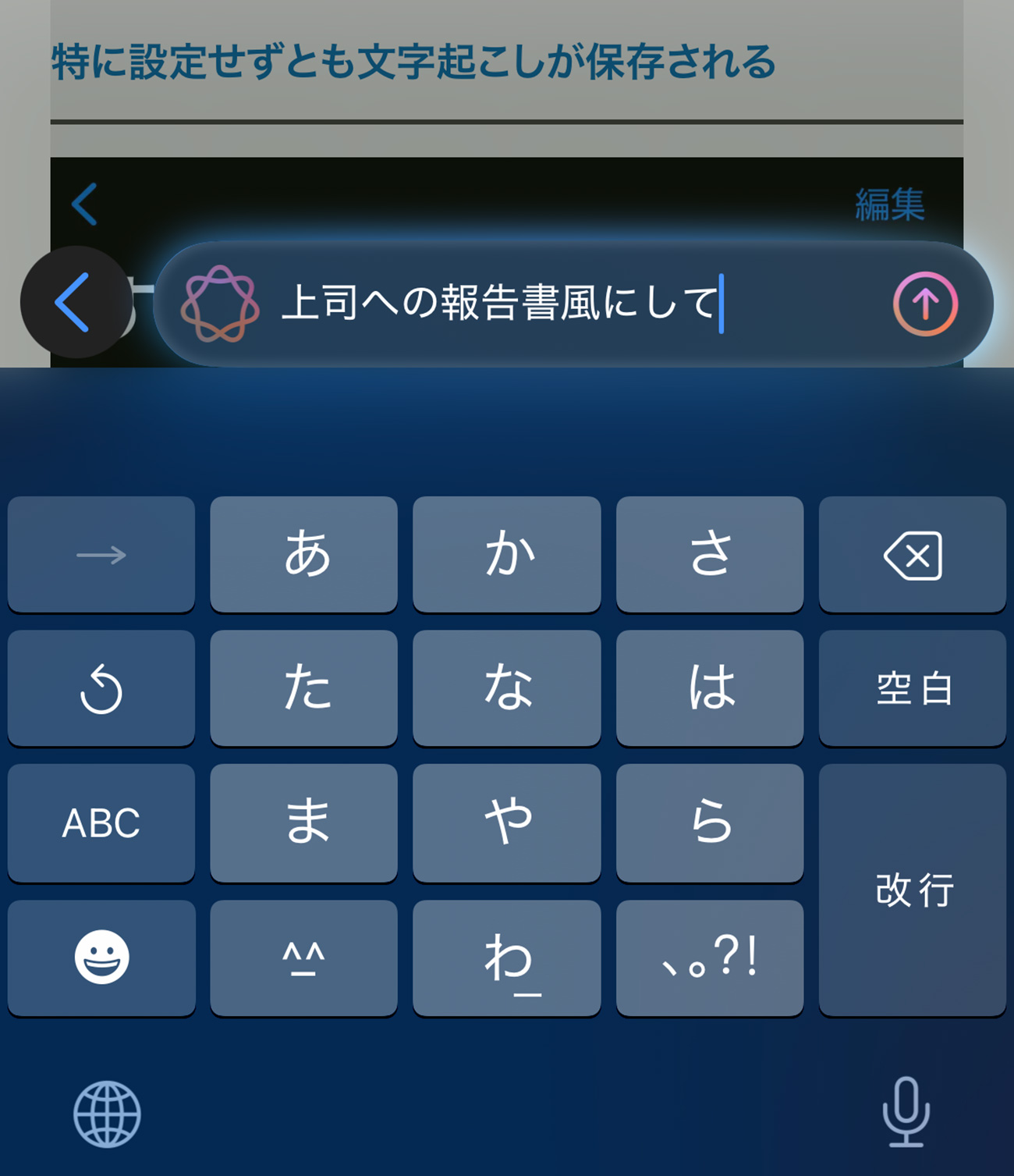Type the な key
The width and height of the screenshot is (1014, 1176).
pos(507,688)
